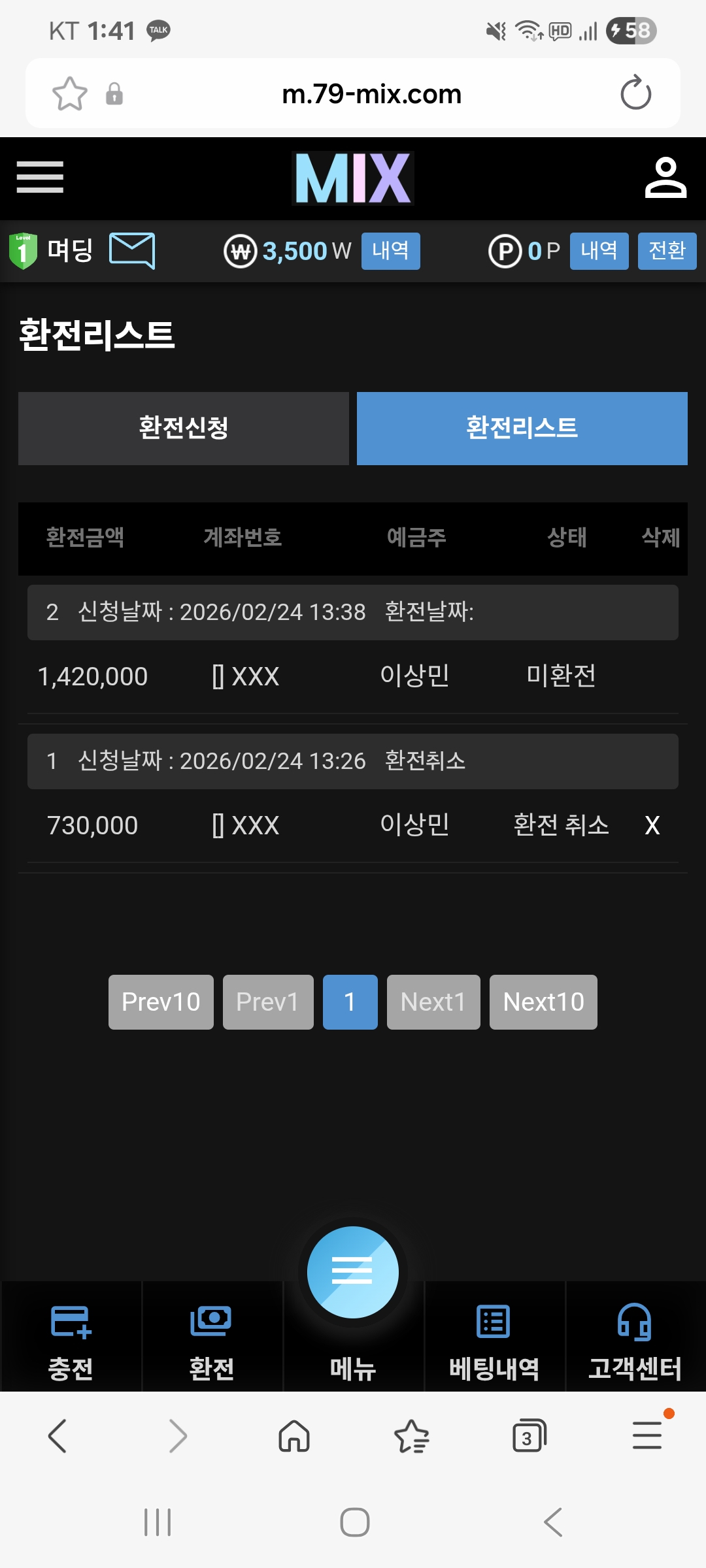706x1568 pixels.
Task: View point 내역 history
Action: click(x=599, y=251)
